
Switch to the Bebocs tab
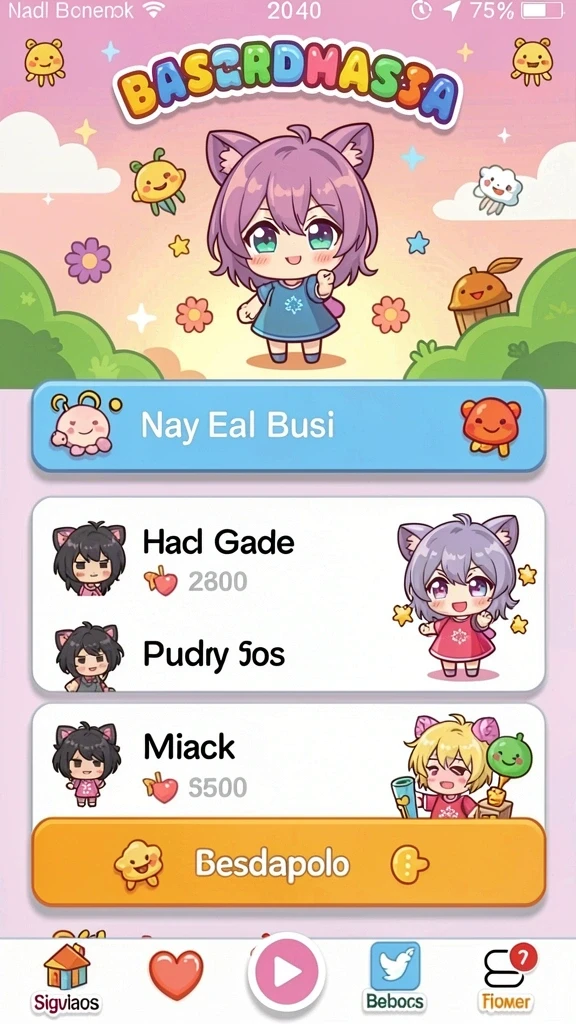[395, 976]
